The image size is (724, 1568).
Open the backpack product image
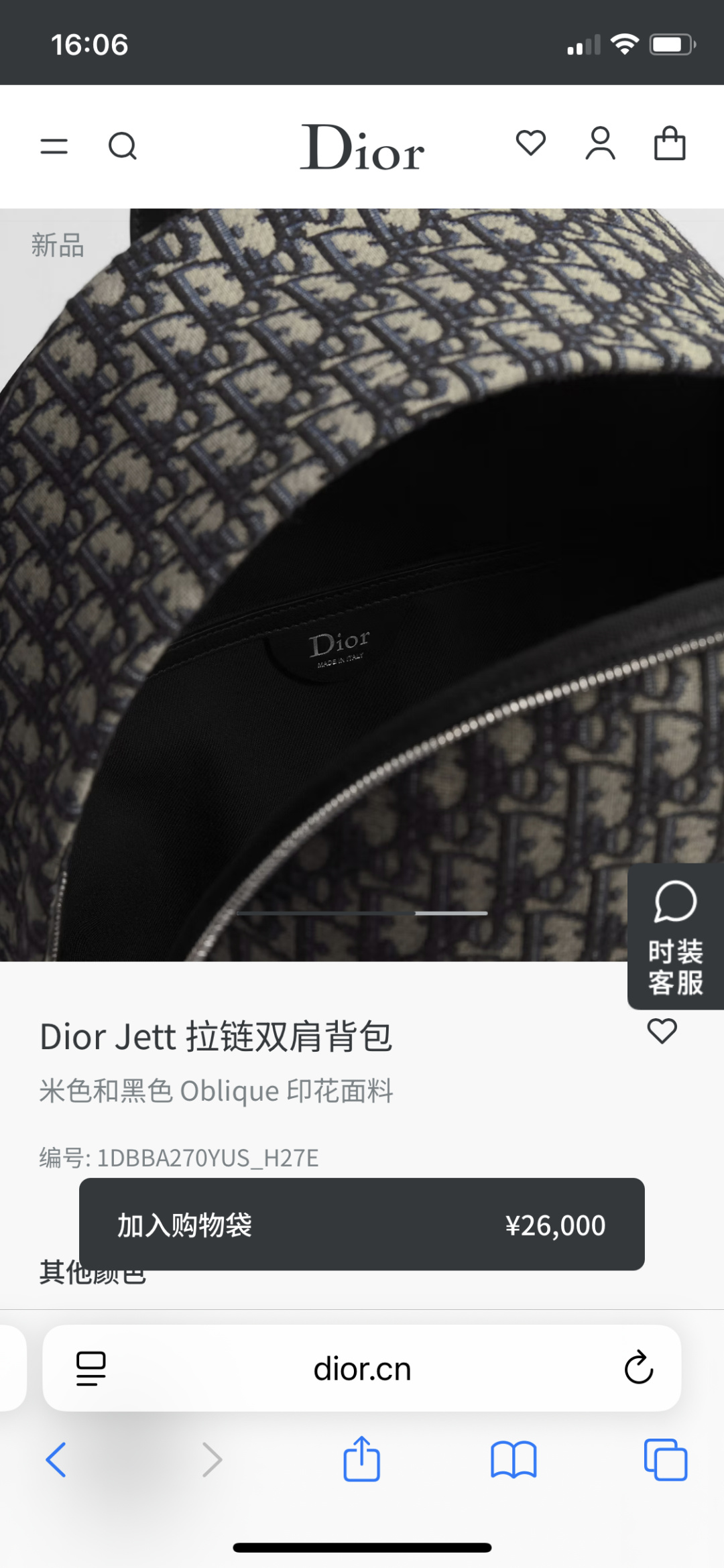point(362,585)
